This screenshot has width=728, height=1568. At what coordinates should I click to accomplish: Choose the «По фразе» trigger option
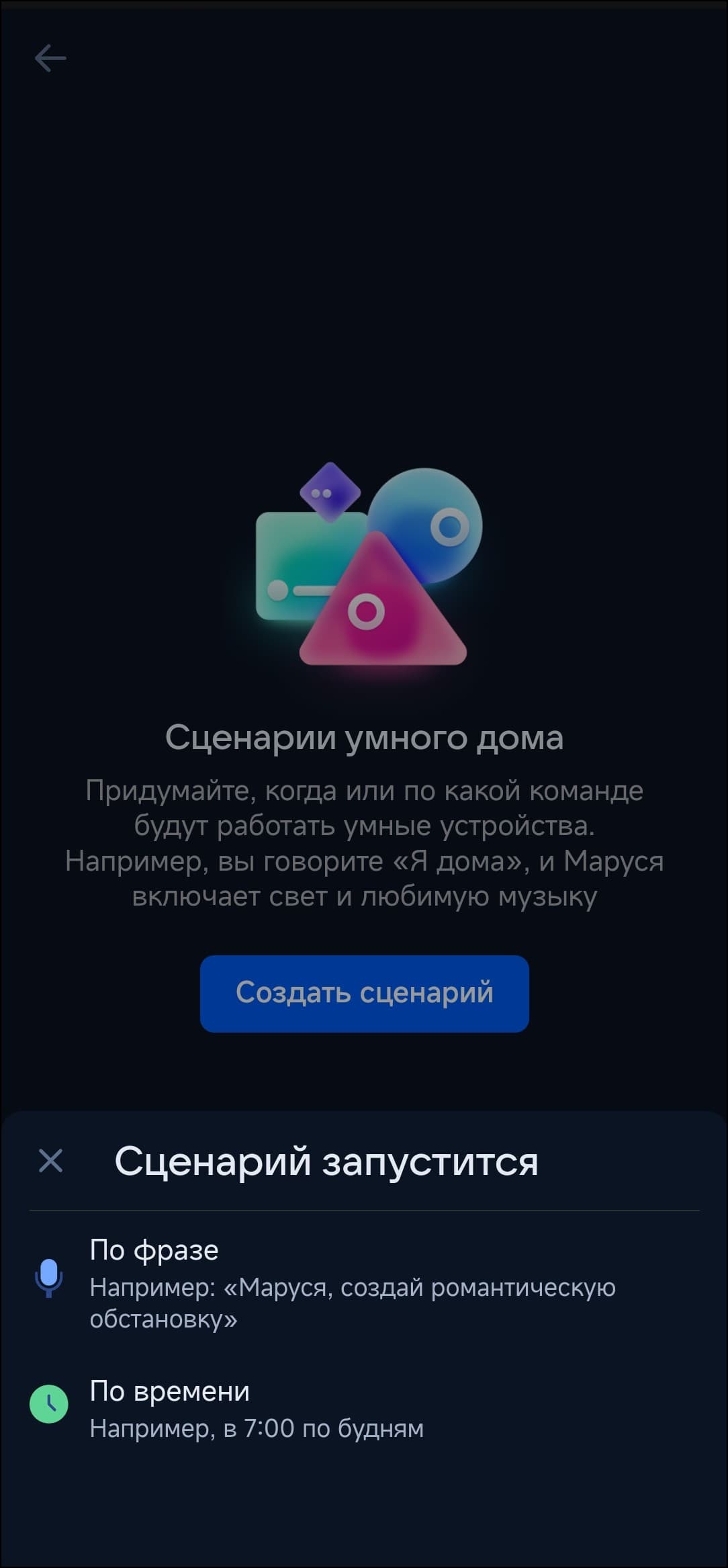(353, 1283)
